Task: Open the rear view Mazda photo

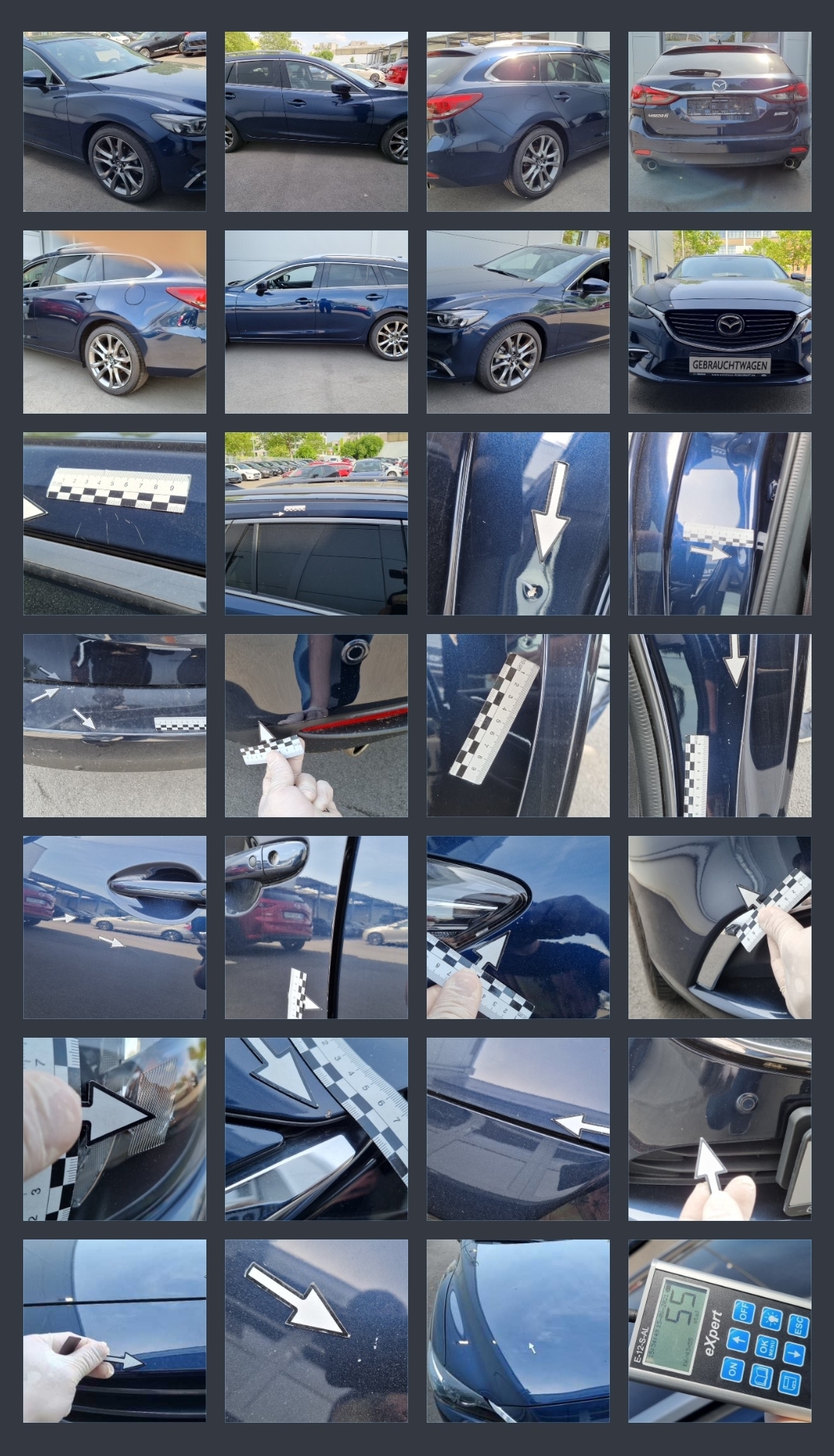Action: point(720,121)
